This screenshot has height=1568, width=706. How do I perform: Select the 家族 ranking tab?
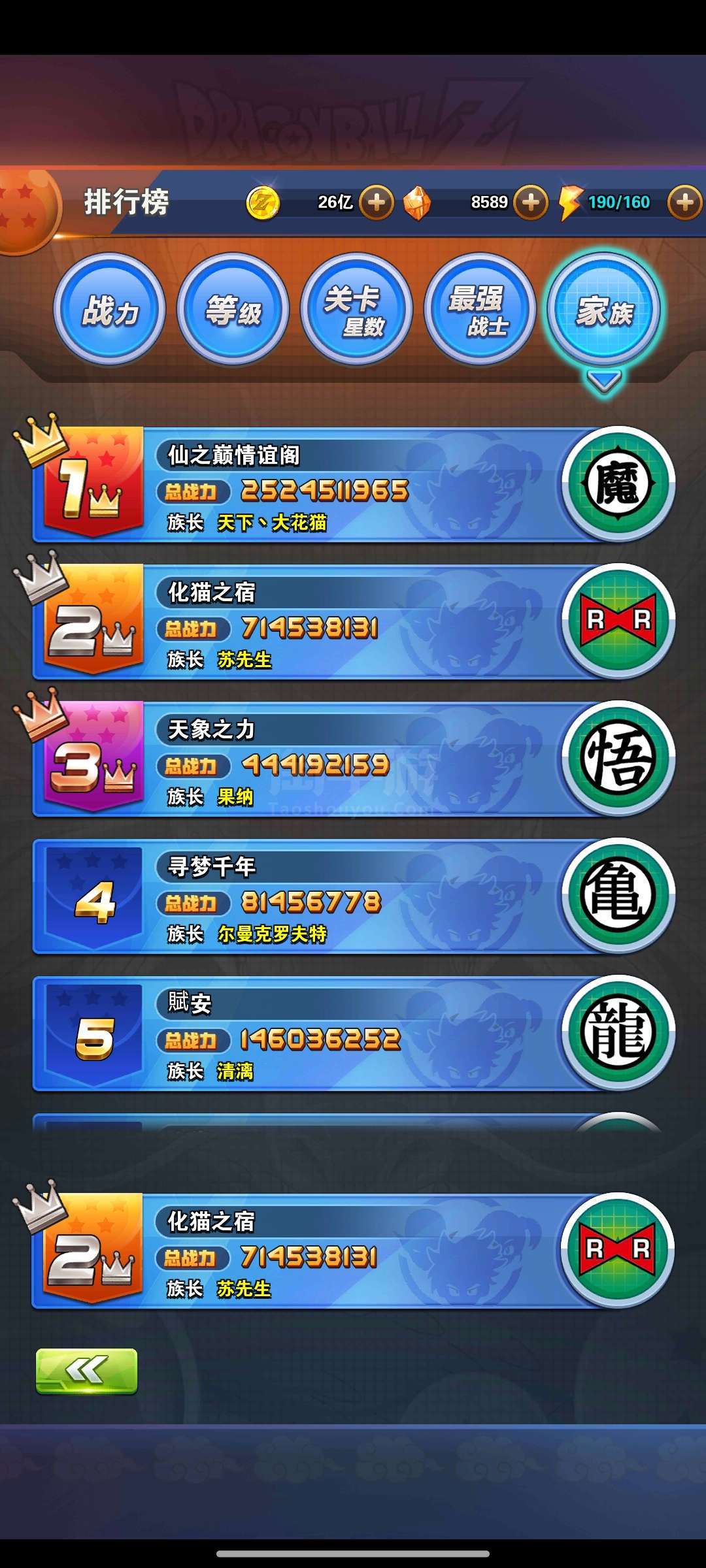click(604, 310)
